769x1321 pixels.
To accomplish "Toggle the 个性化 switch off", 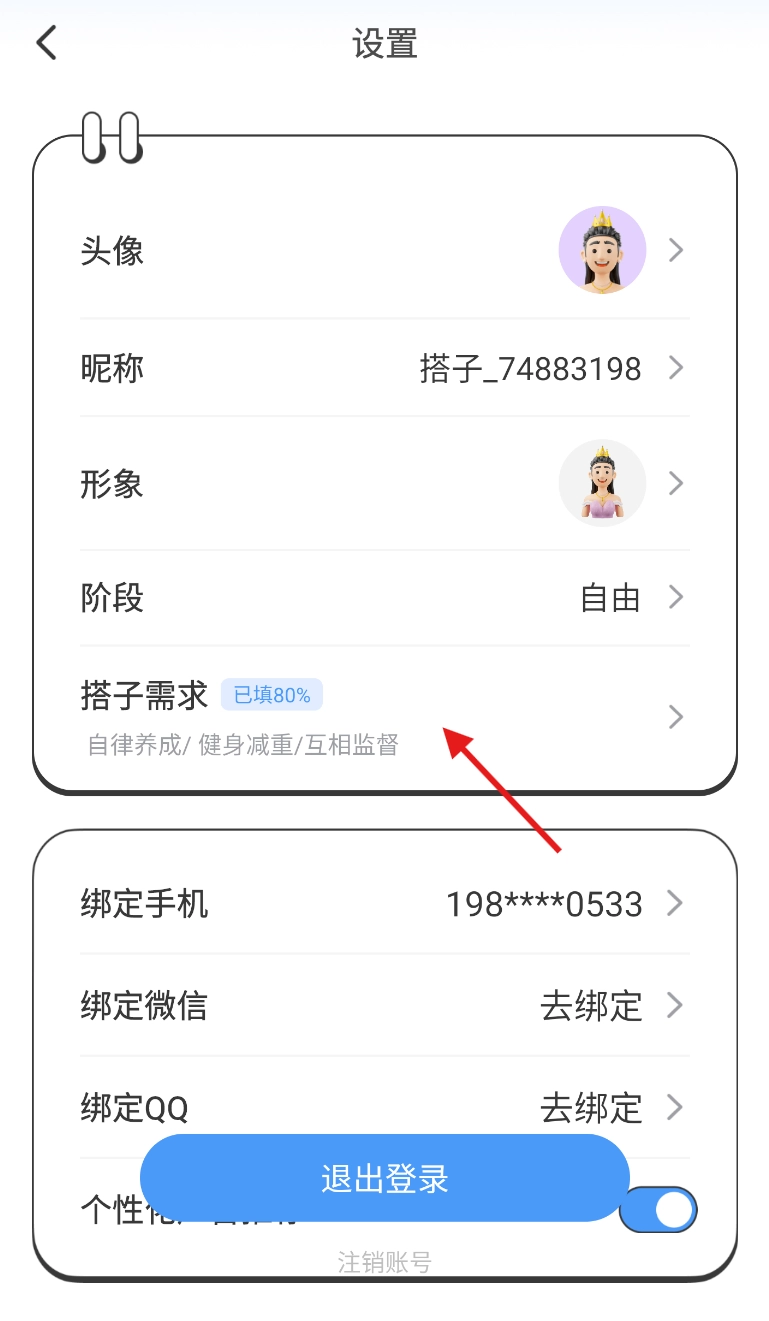I will click(x=658, y=1211).
